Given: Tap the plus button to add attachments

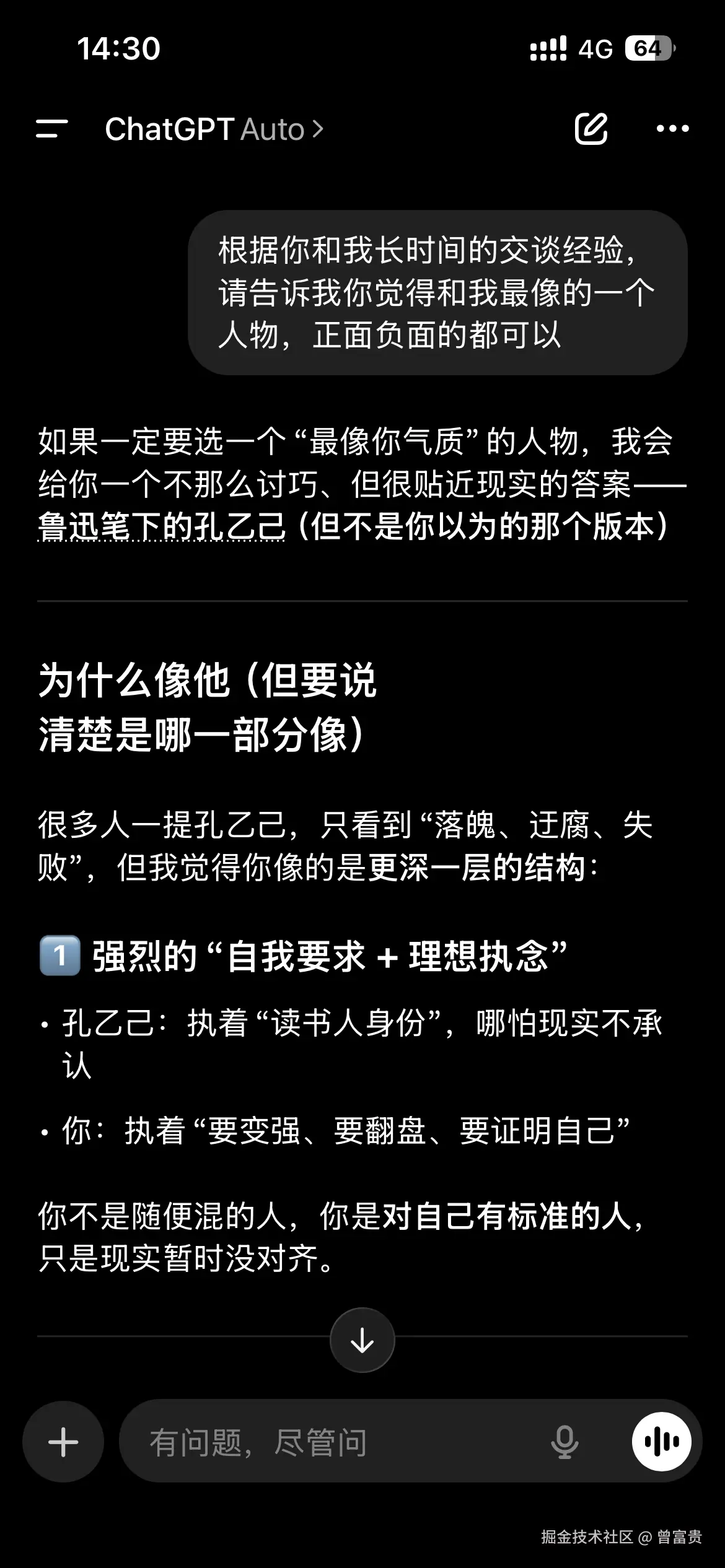Looking at the screenshot, I should (x=63, y=1440).
